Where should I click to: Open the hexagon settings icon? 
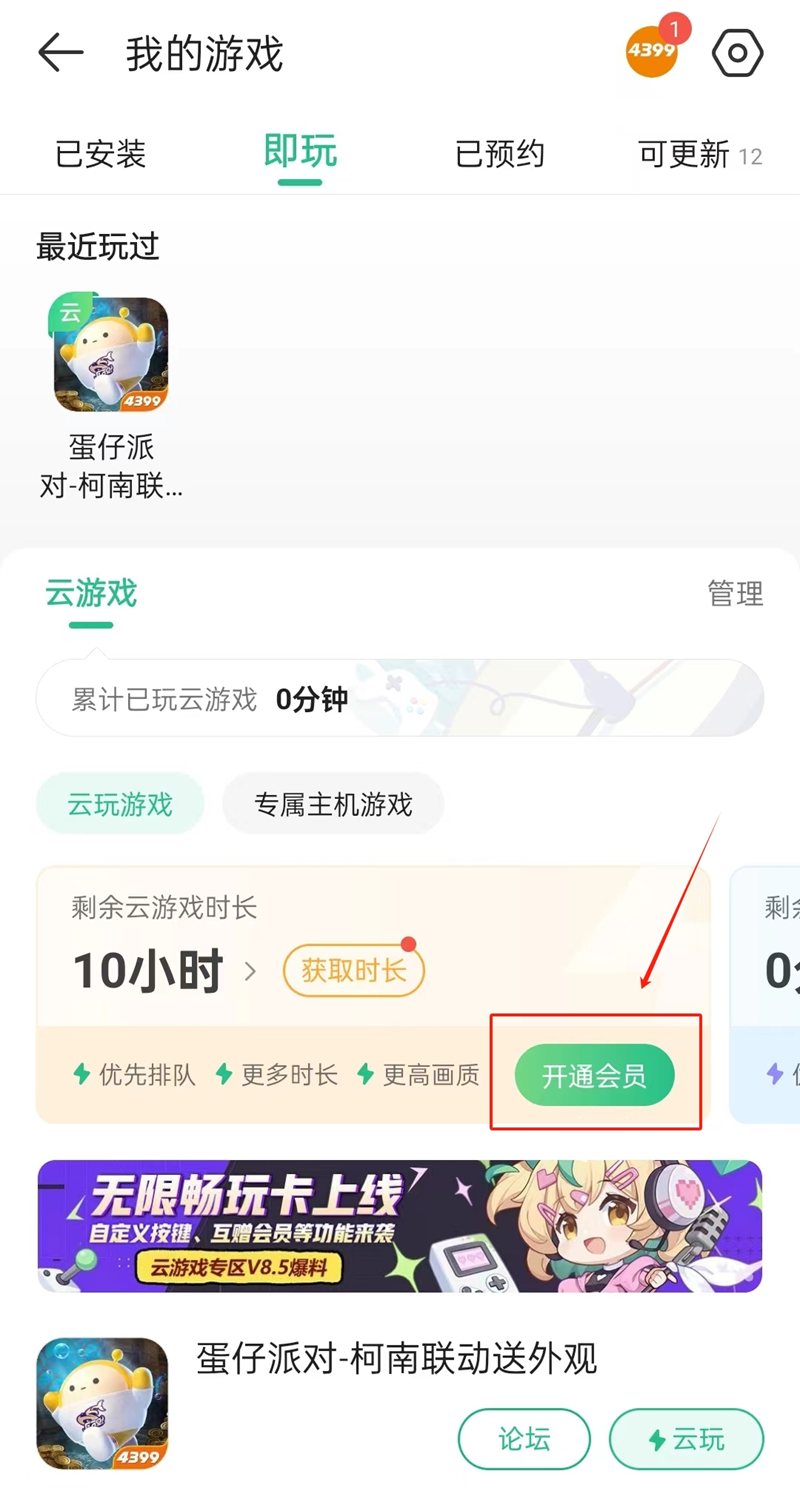click(738, 53)
